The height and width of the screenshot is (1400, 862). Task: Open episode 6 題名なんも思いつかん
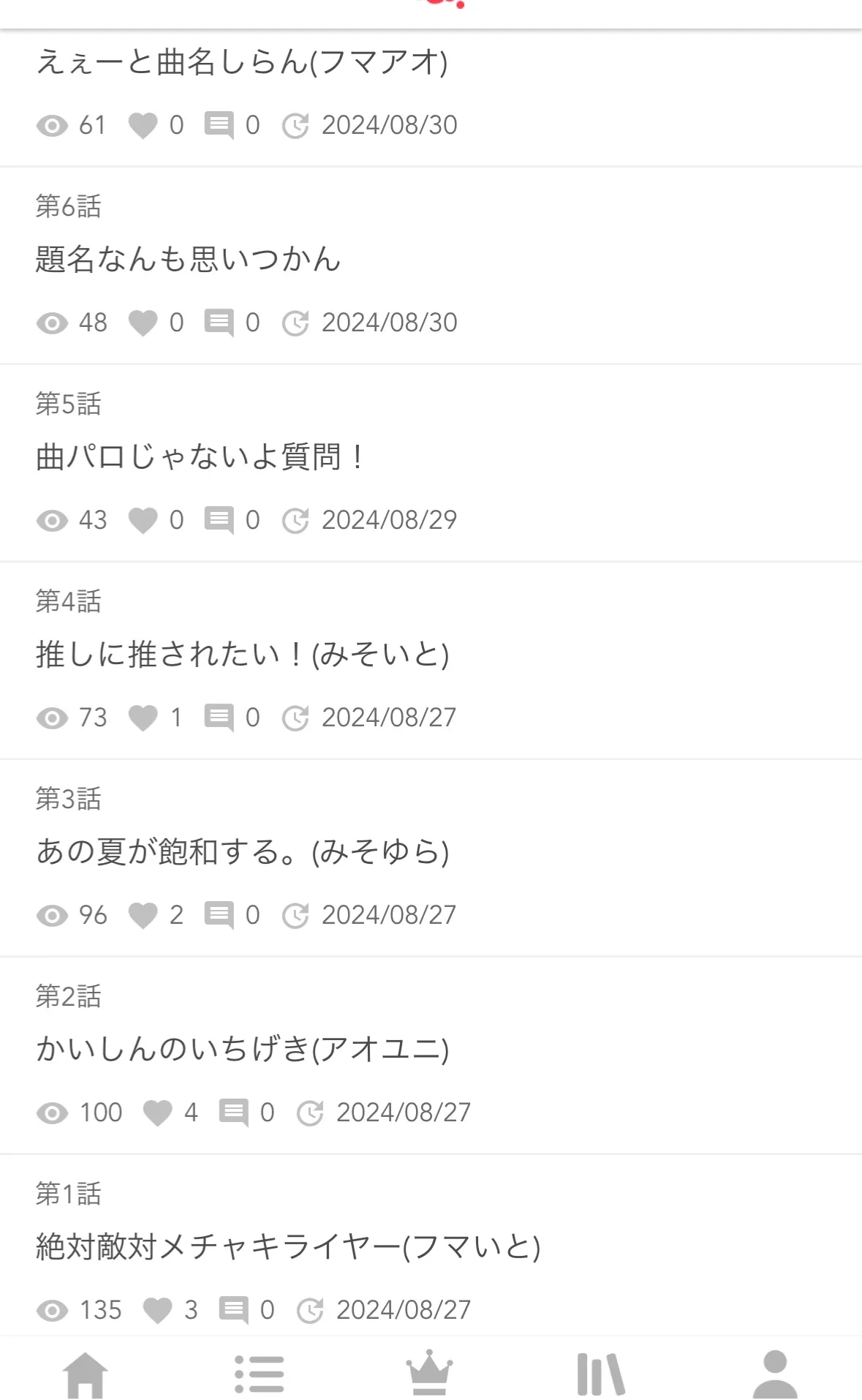tap(189, 260)
